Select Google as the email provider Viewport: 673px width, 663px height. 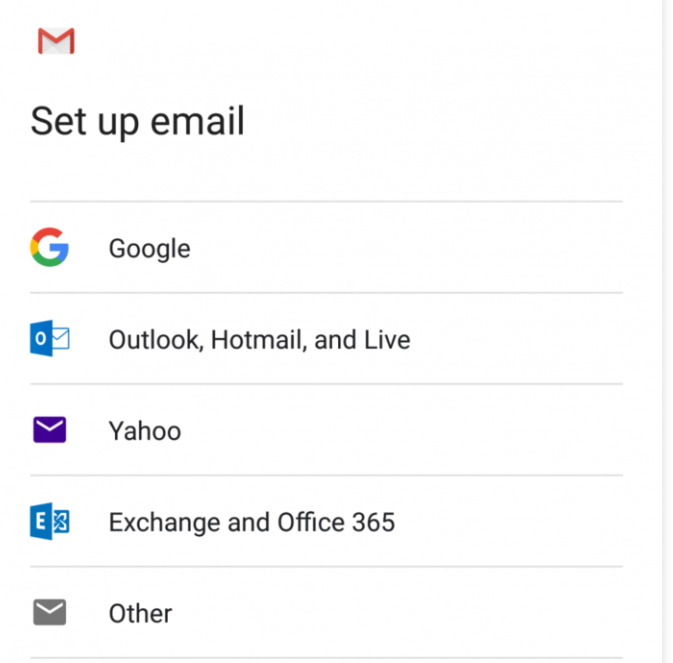150,248
